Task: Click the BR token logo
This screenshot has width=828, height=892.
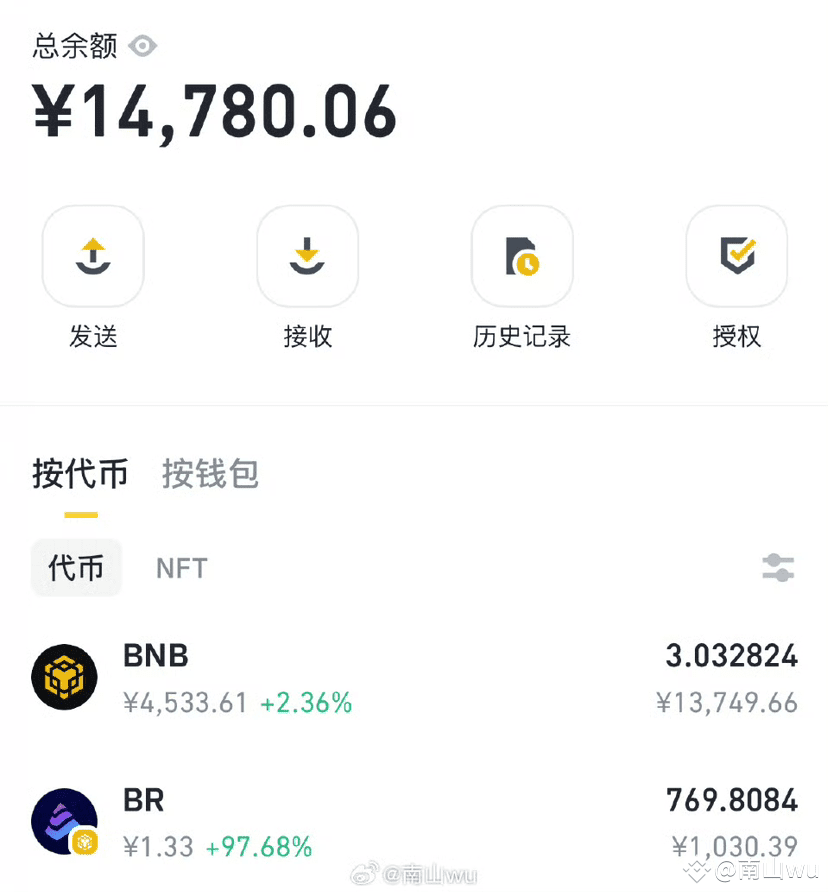Action: [x=64, y=822]
